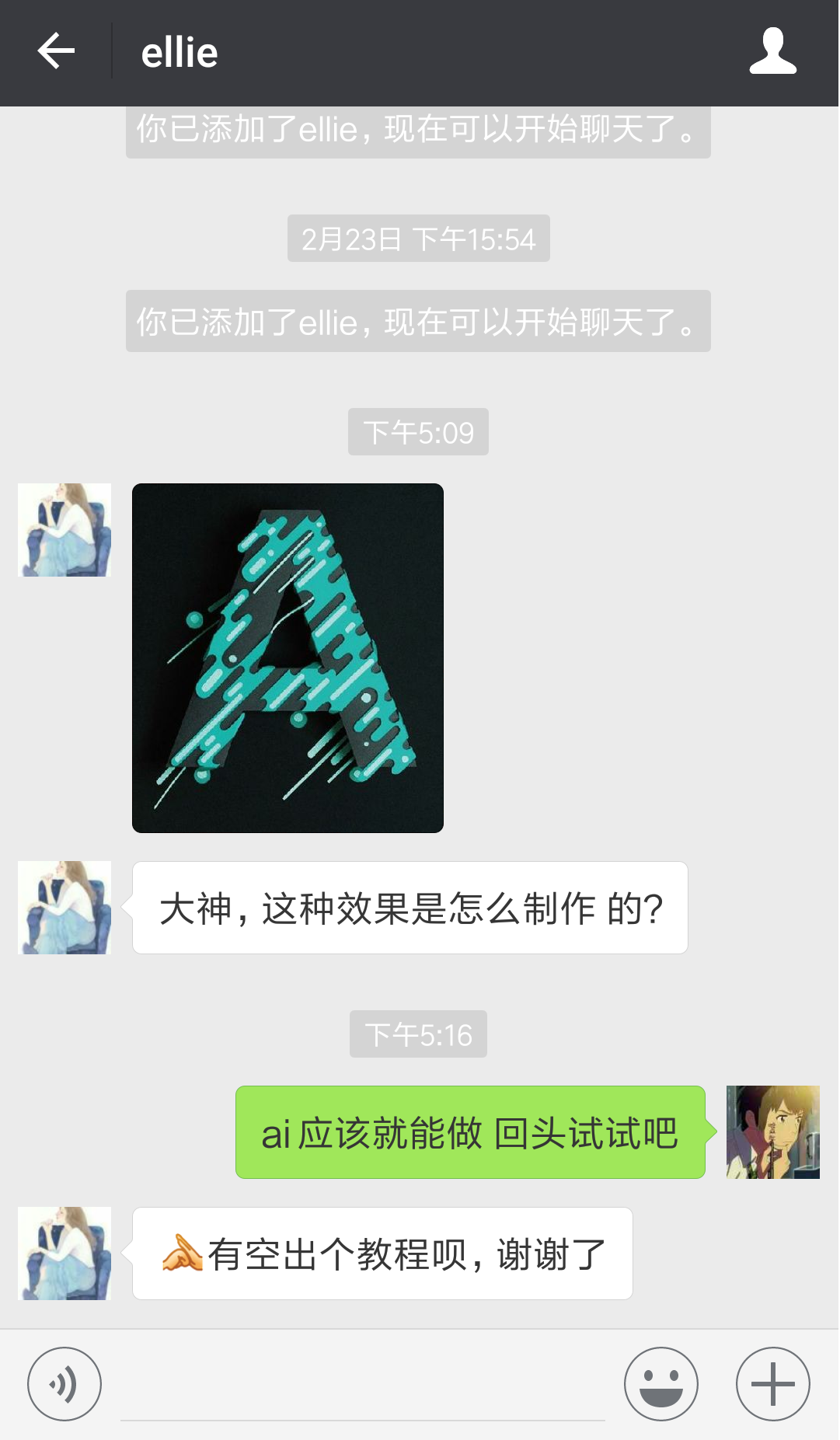Switch to voice message input

click(x=64, y=1384)
